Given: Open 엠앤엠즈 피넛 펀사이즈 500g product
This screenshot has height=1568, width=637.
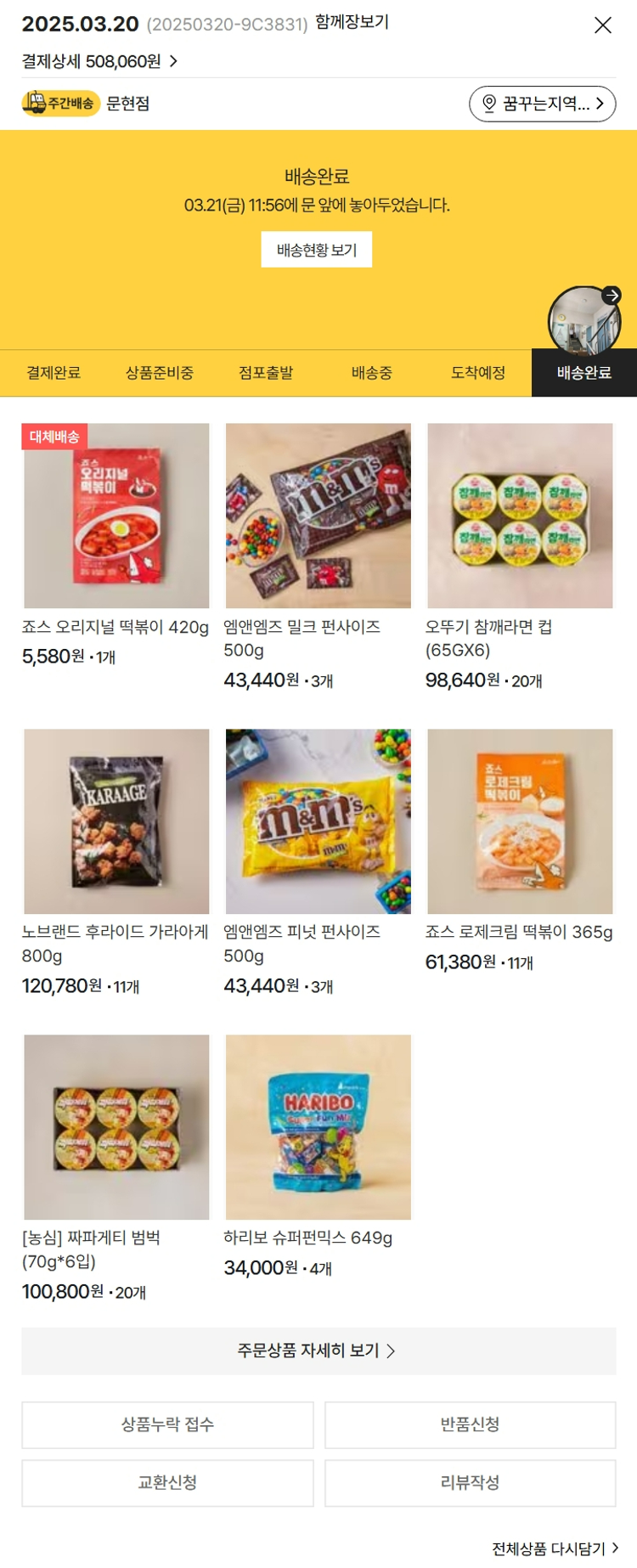Looking at the screenshot, I should pos(318,821).
